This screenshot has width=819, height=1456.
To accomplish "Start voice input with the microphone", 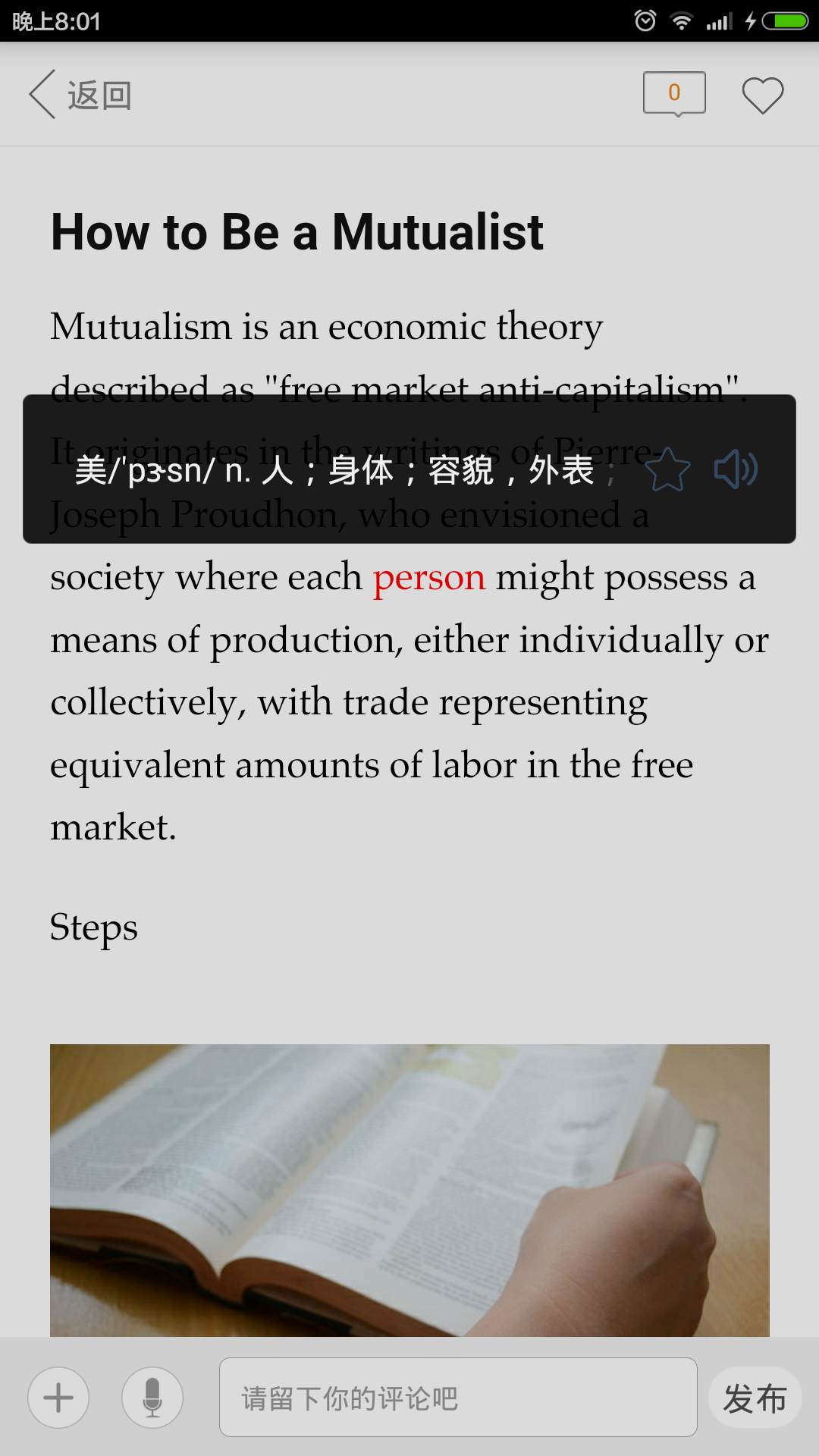I will [152, 1398].
